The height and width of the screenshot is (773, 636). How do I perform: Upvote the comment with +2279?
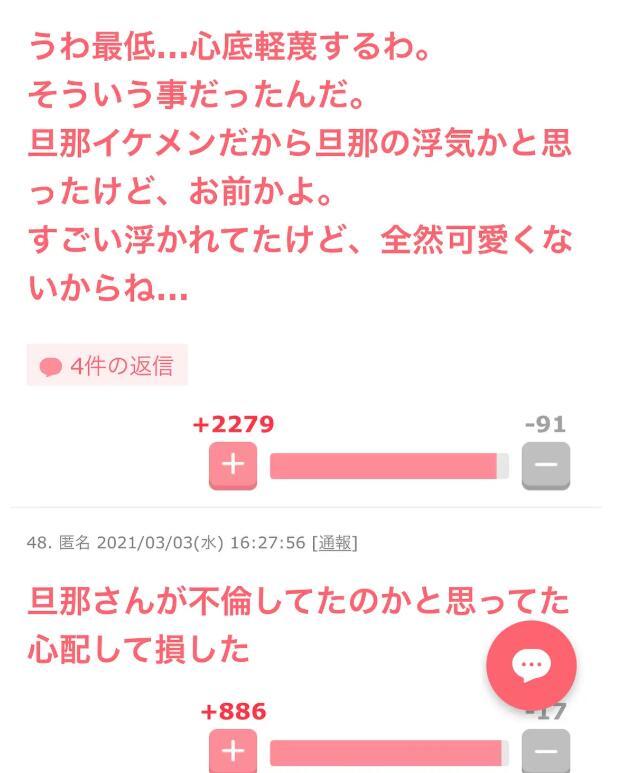click(x=232, y=465)
